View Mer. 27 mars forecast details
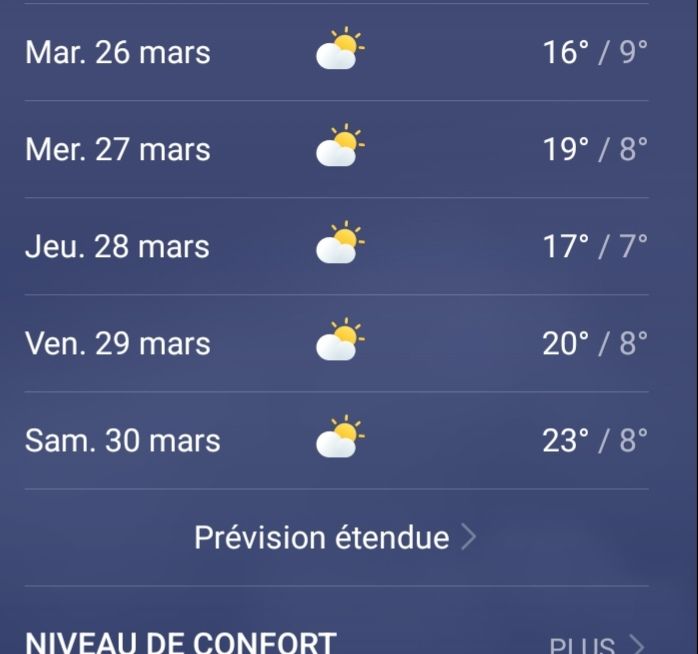698x654 pixels. click(336, 149)
